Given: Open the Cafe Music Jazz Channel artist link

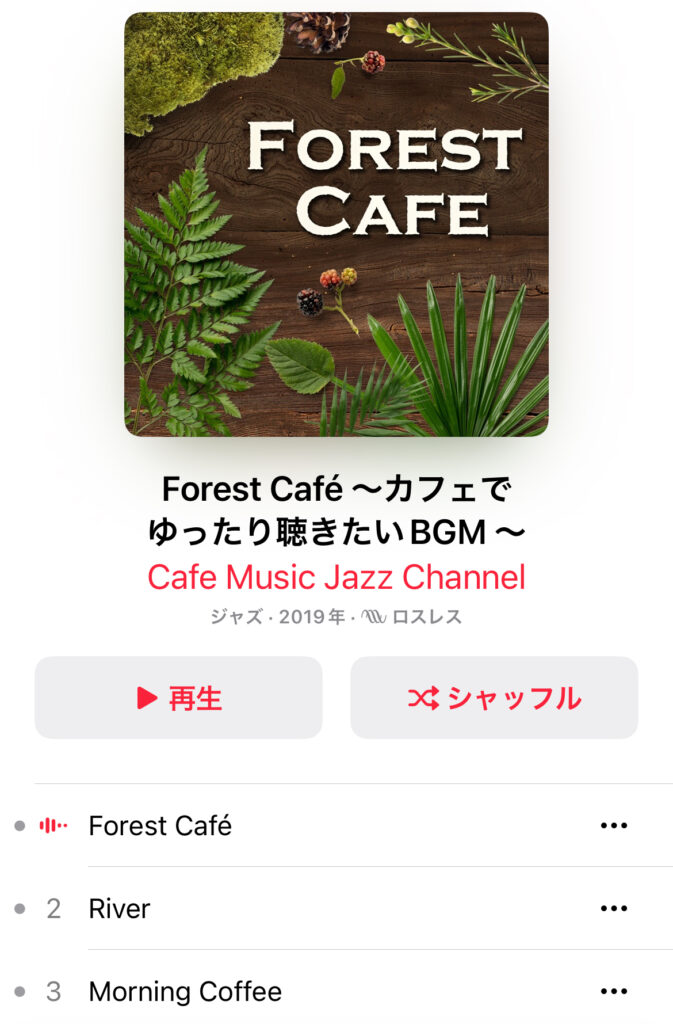Looking at the screenshot, I should click(336, 577).
